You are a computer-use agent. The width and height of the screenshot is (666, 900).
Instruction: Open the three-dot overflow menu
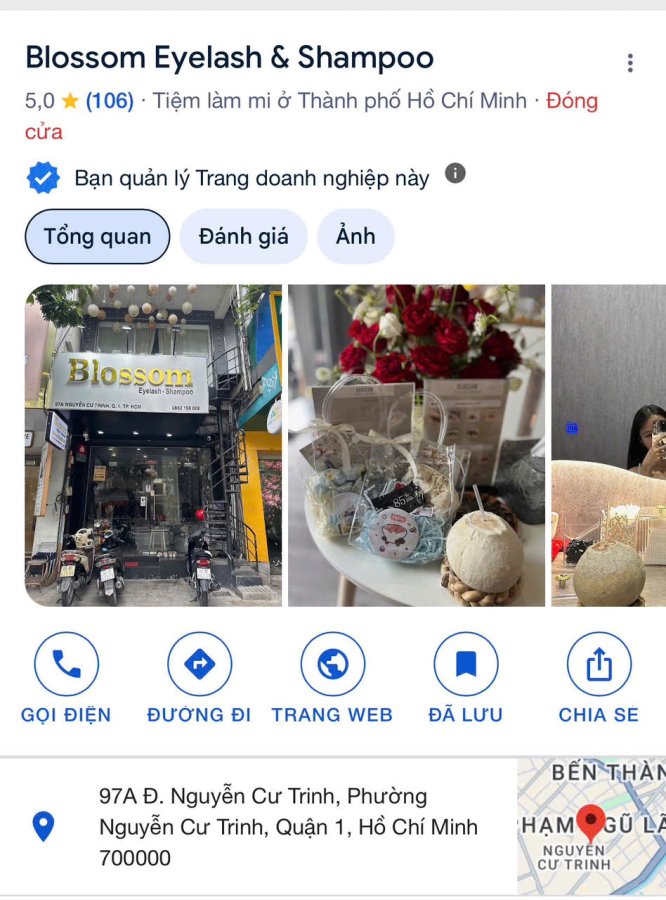coord(629,63)
